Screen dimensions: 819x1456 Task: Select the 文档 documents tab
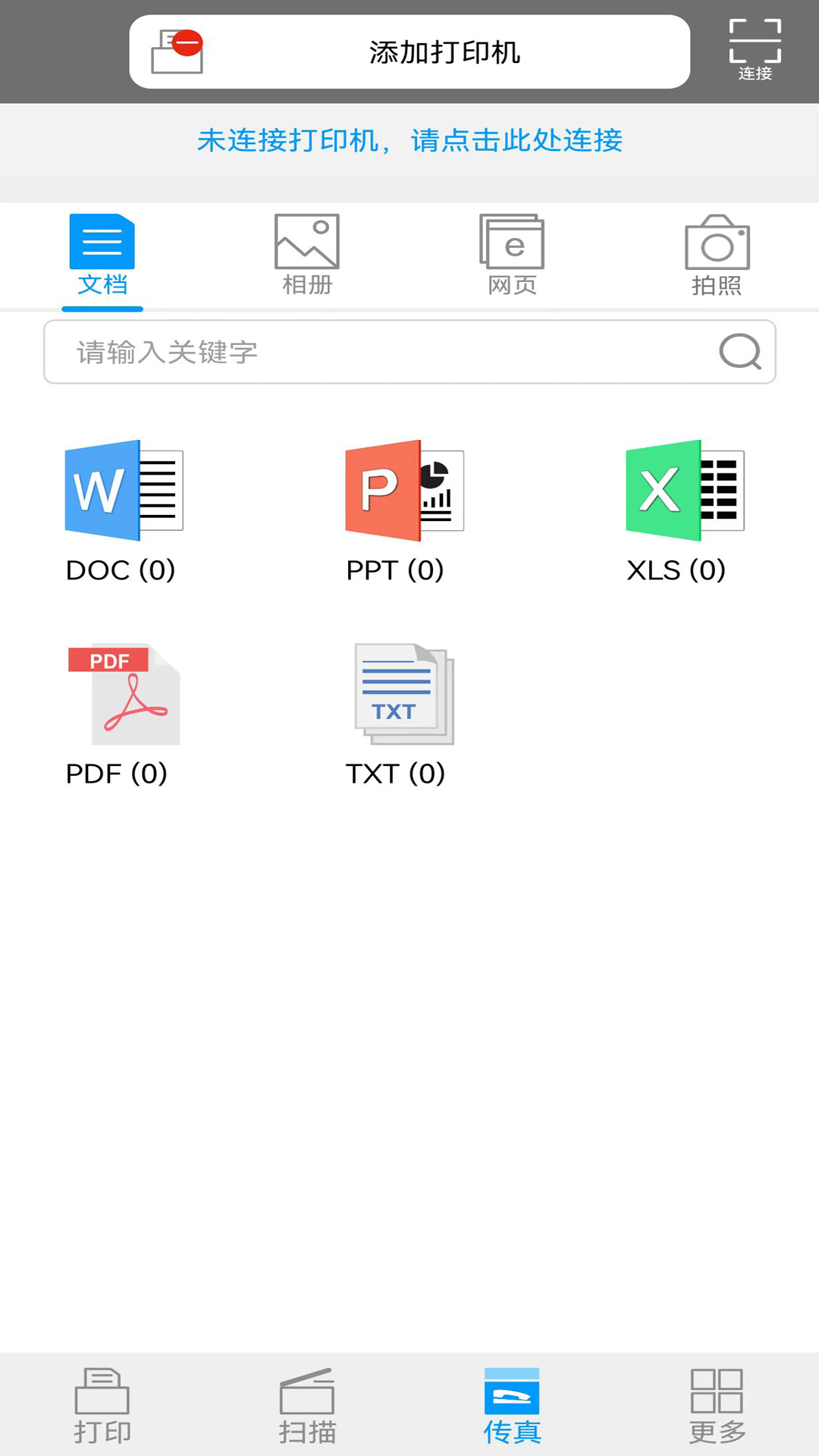click(102, 256)
